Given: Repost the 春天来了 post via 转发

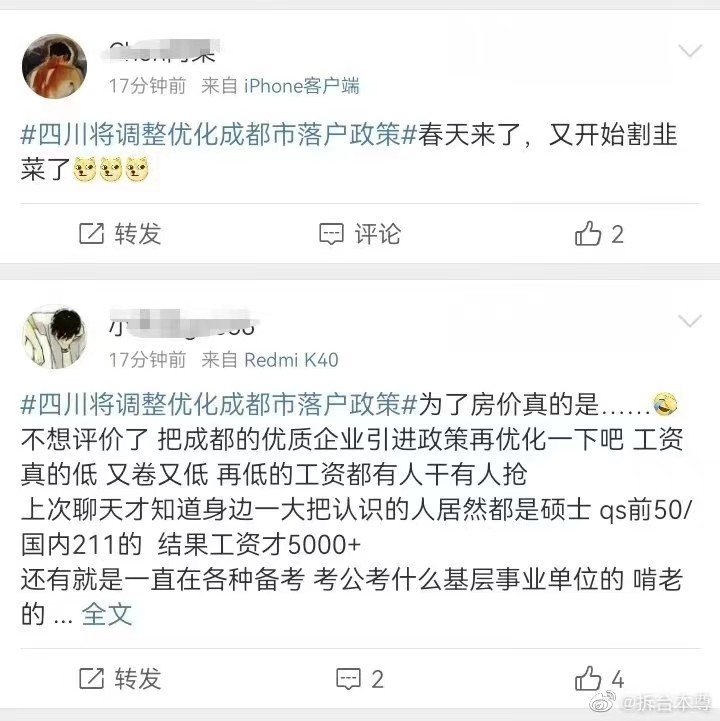Looking at the screenshot, I should click(120, 234).
